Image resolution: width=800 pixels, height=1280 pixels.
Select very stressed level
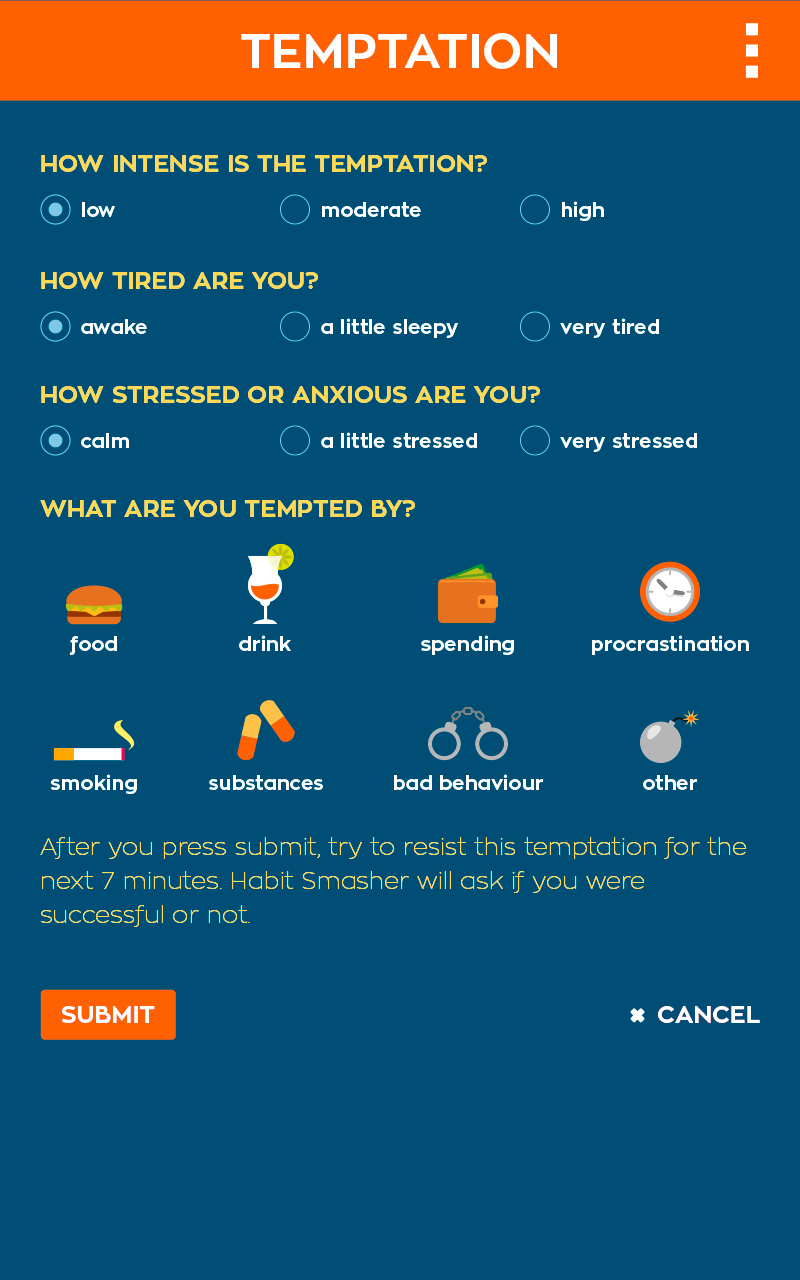[x=535, y=441]
